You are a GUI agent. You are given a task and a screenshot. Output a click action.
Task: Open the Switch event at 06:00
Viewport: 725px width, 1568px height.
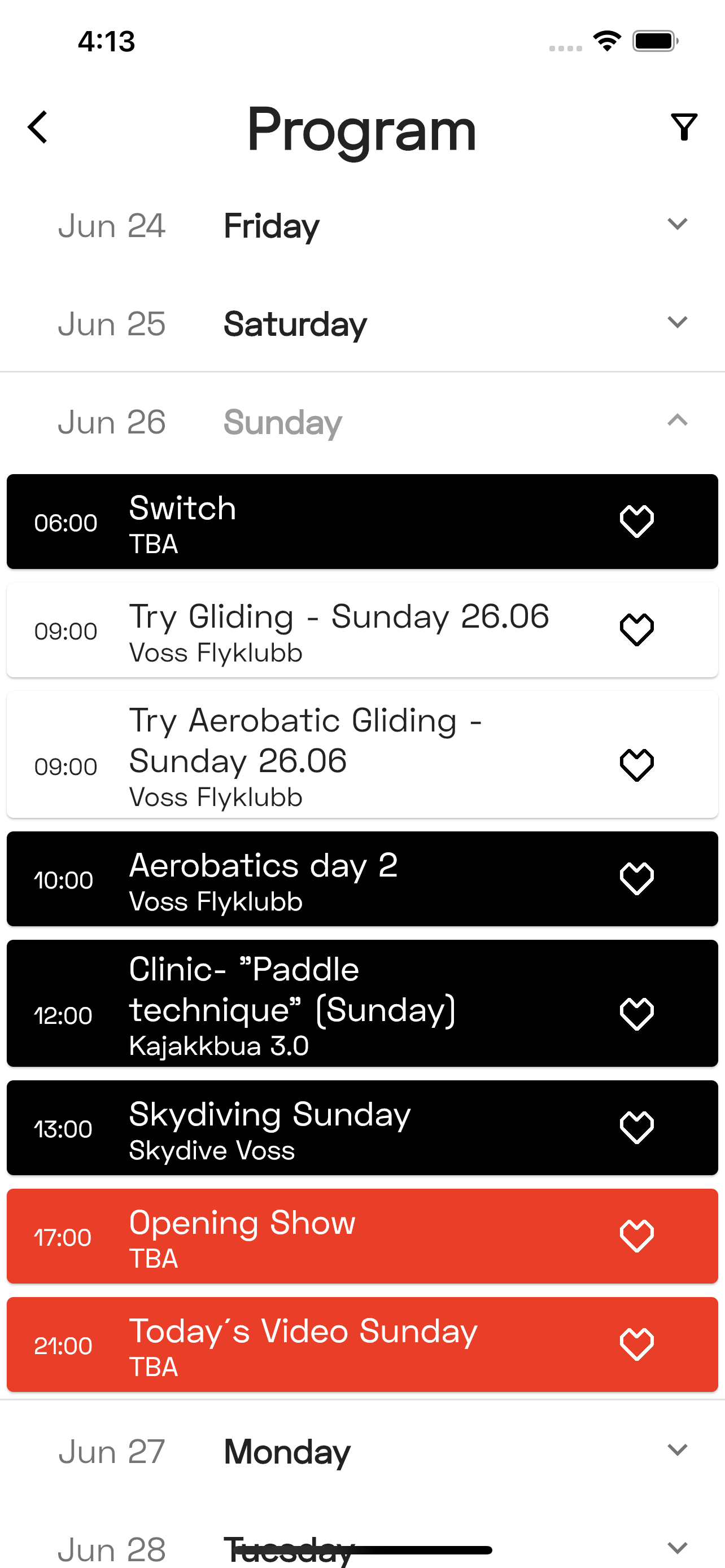tap(362, 522)
